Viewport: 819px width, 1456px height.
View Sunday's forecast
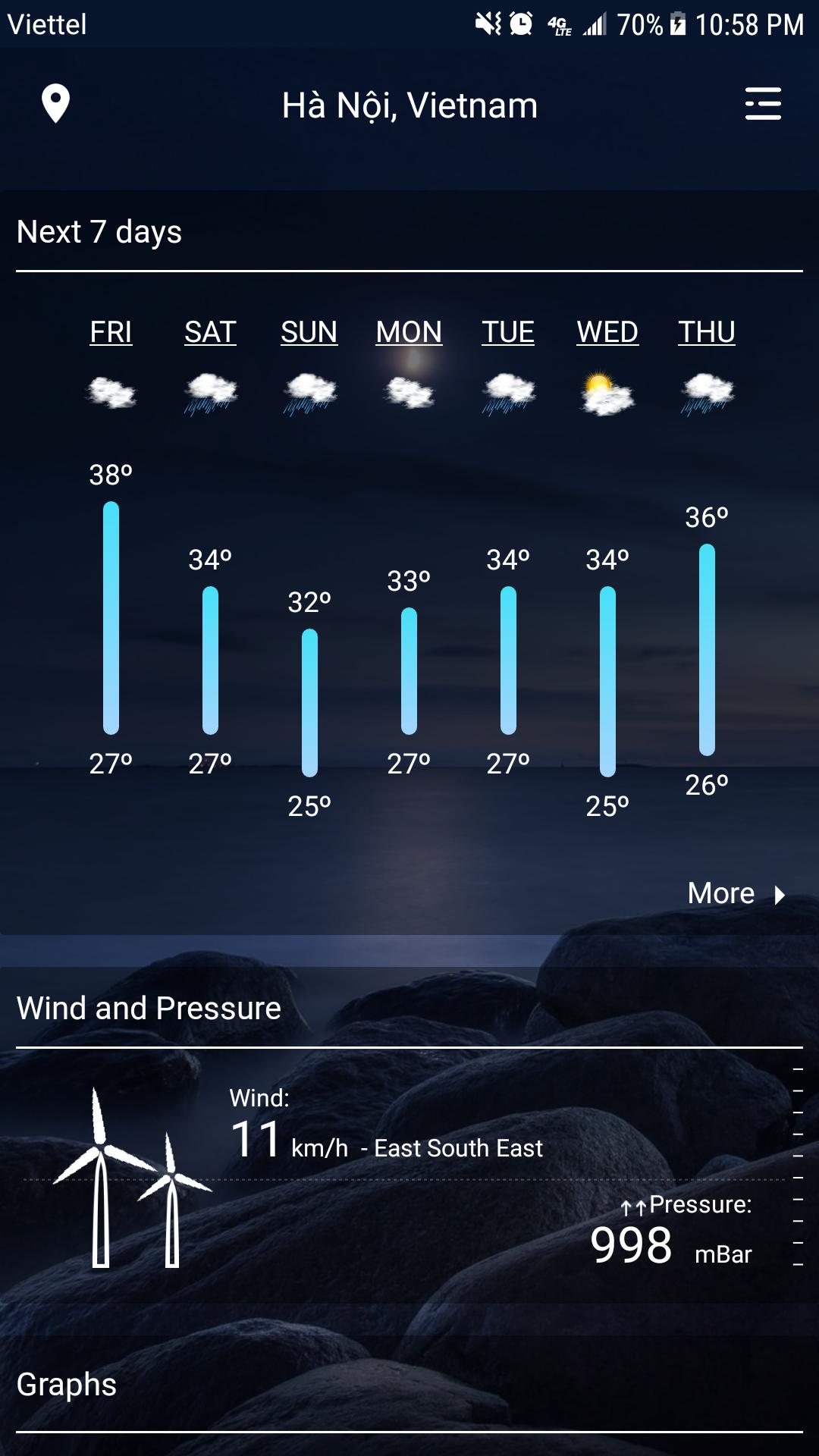(309, 332)
